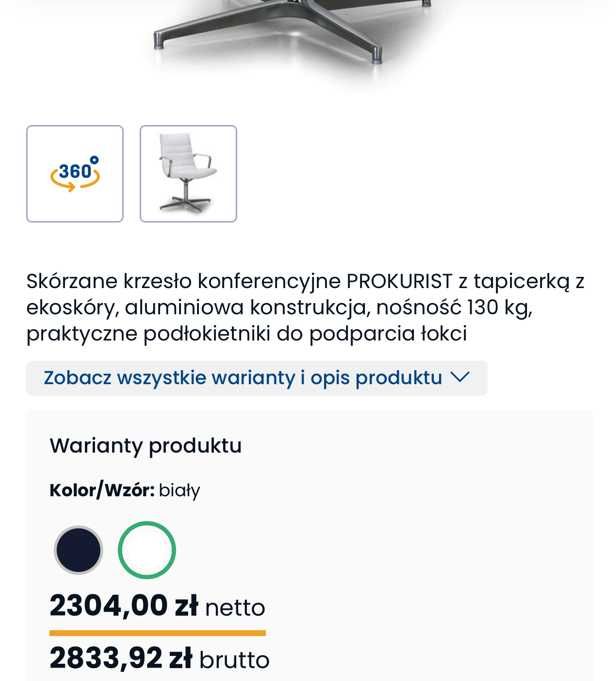Select the white chair thumbnail image
This screenshot has height=681, width=616.
(188, 174)
